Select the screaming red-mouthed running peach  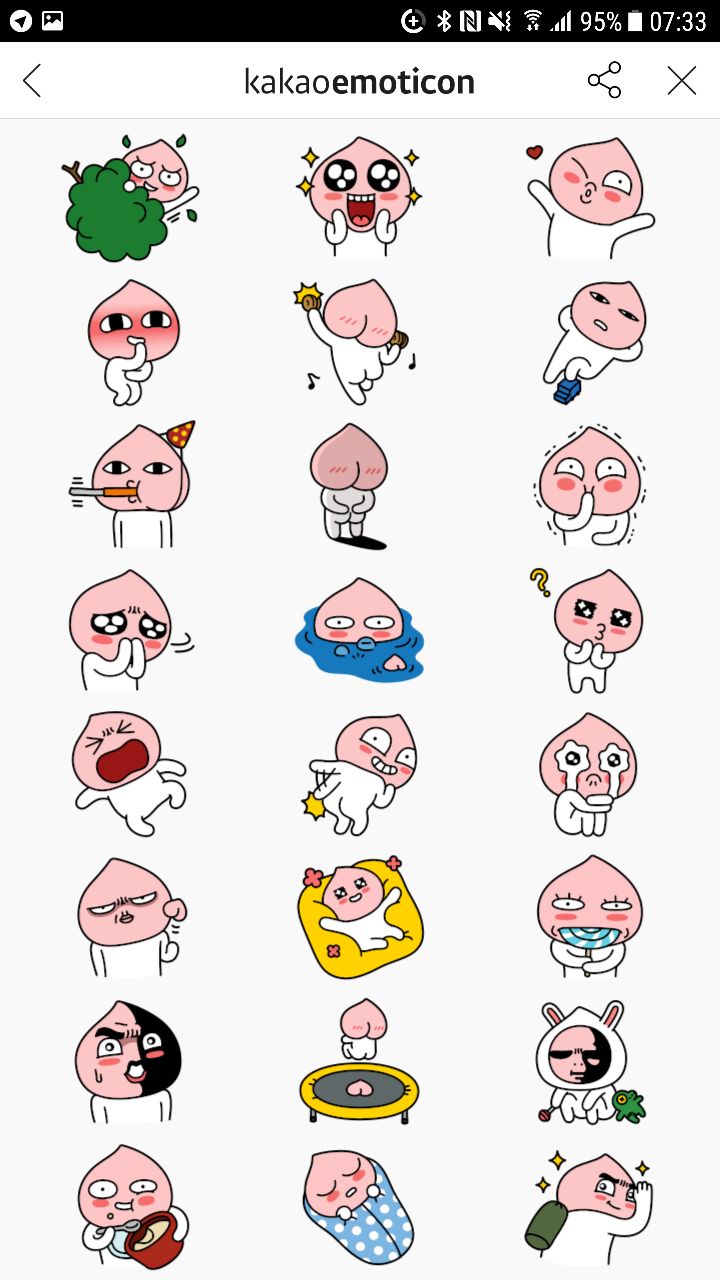click(130, 772)
